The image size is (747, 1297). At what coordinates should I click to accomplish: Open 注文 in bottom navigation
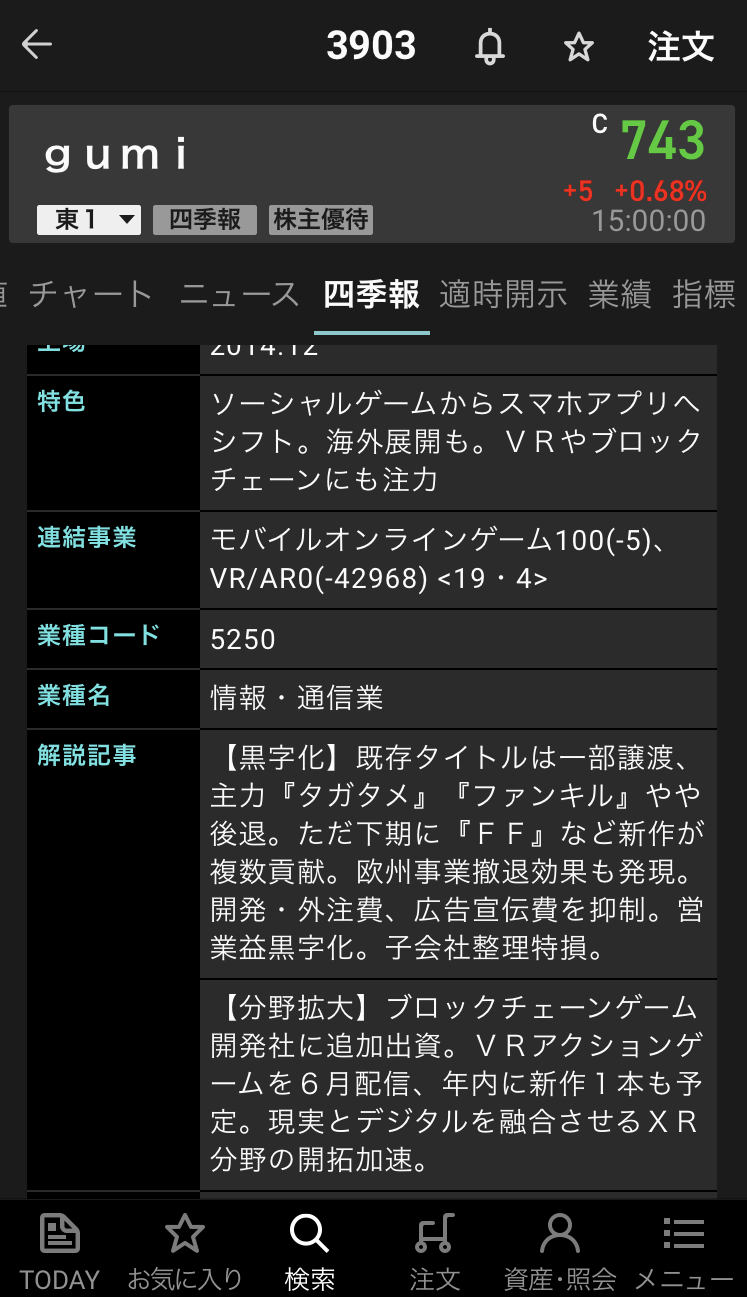[435, 1250]
